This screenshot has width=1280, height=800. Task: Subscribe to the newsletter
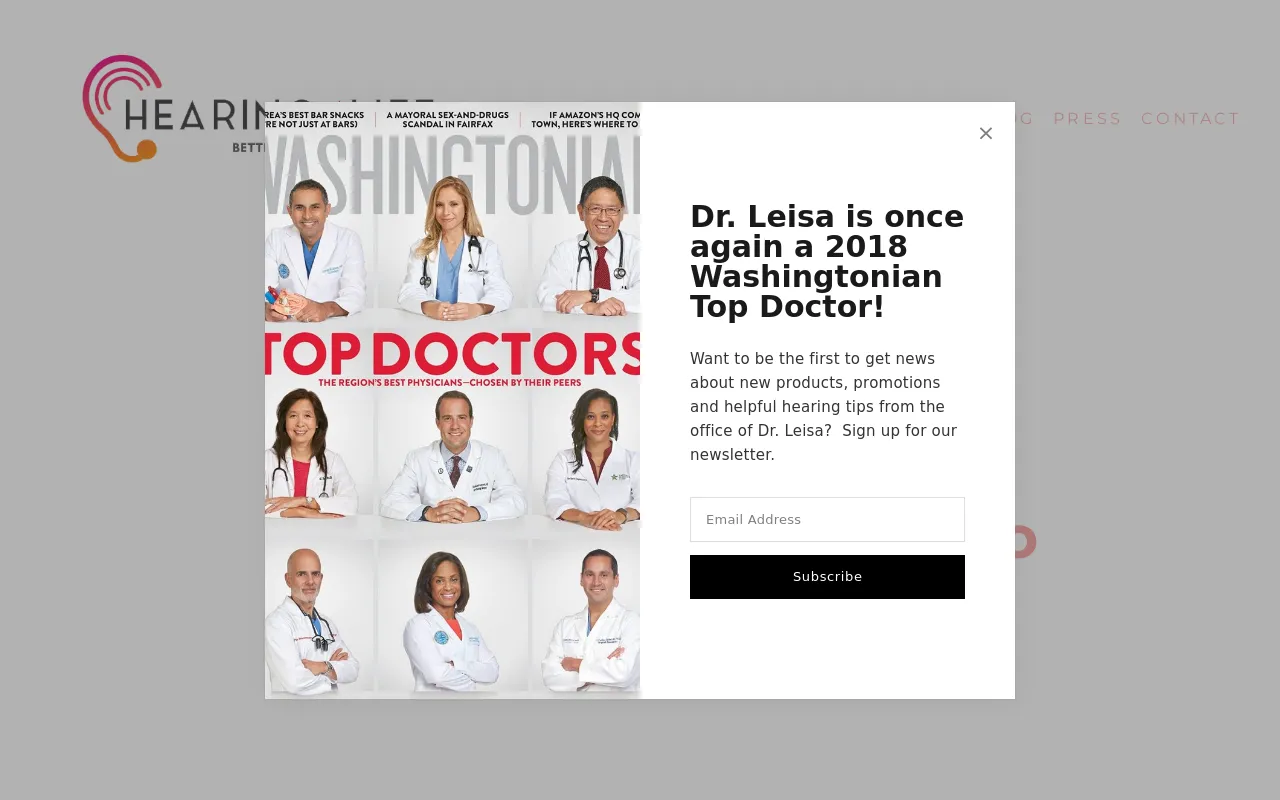[x=827, y=577]
